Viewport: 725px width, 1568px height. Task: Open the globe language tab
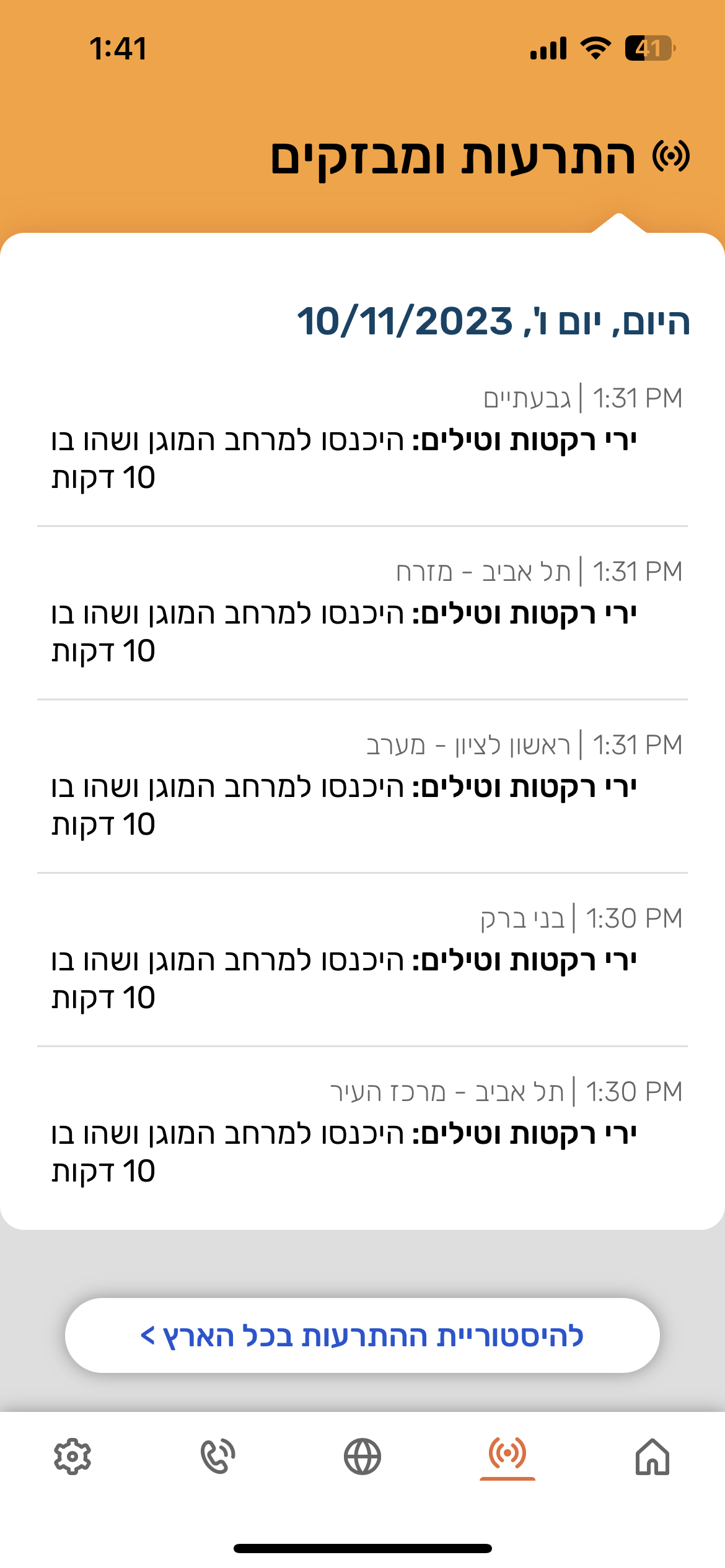pyautogui.click(x=362, y=1457)
